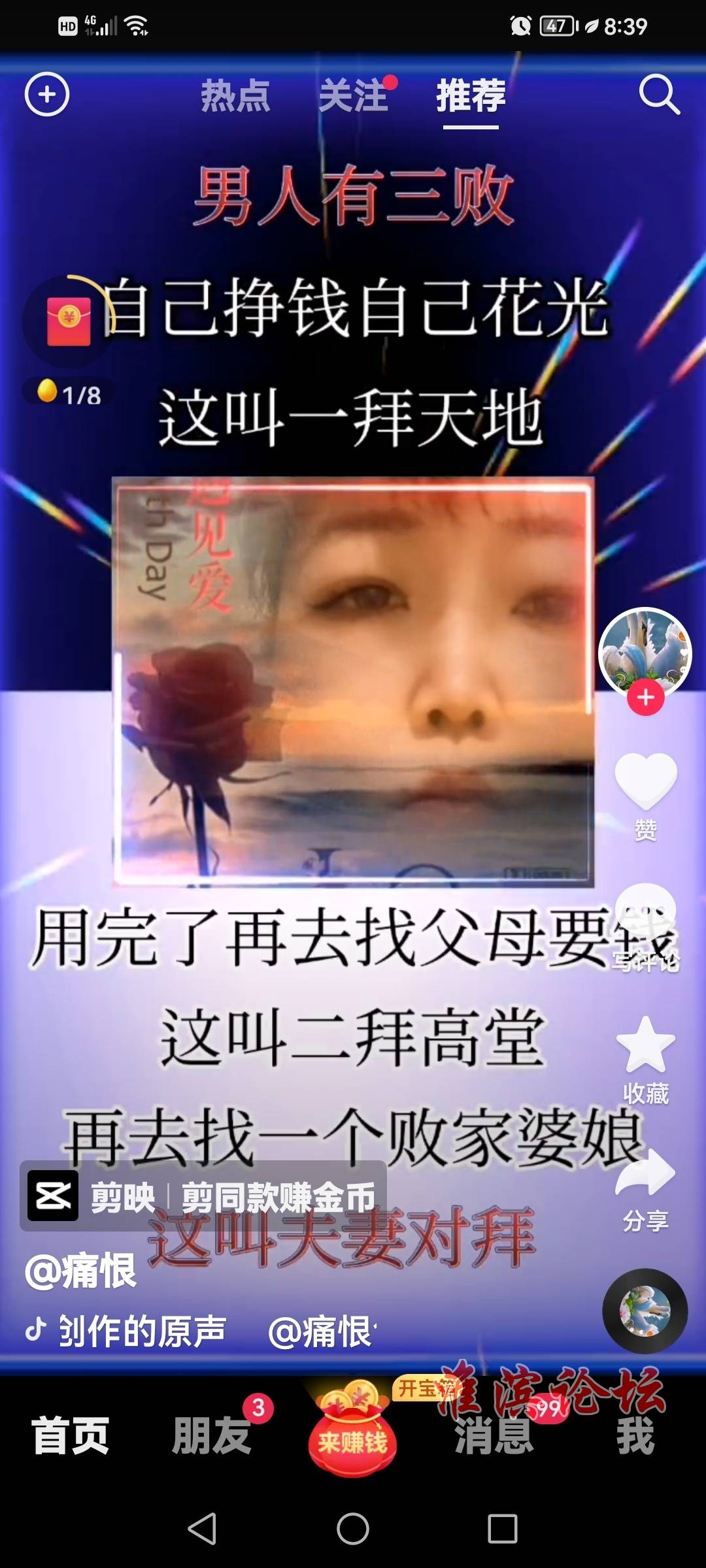Image resolution: width=706 pixels, height=1568 pixels.
Task: Open the red envelope reward widget
Action: 69,320
